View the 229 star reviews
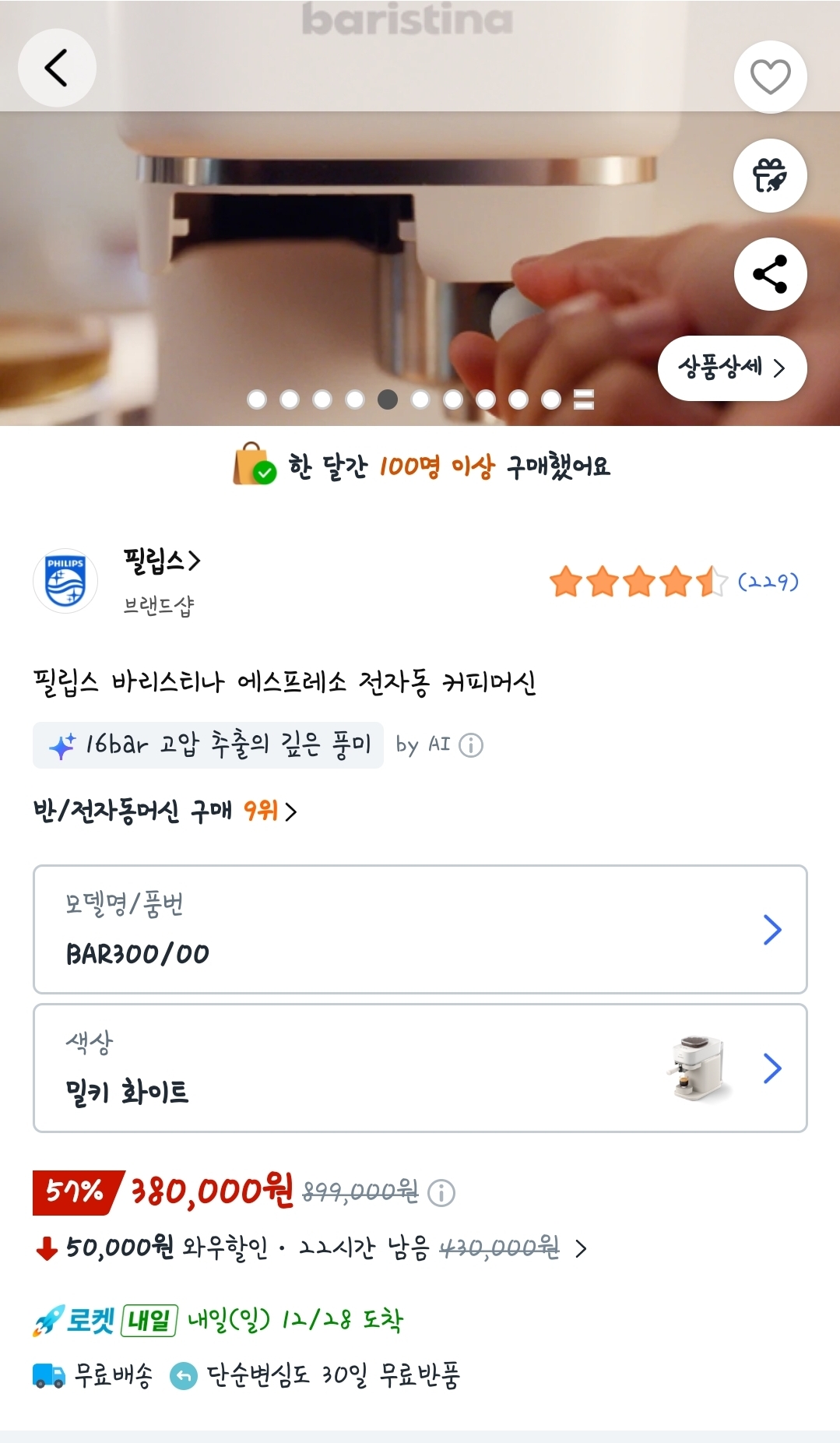The image size is (840, 1443). (674, 582)
